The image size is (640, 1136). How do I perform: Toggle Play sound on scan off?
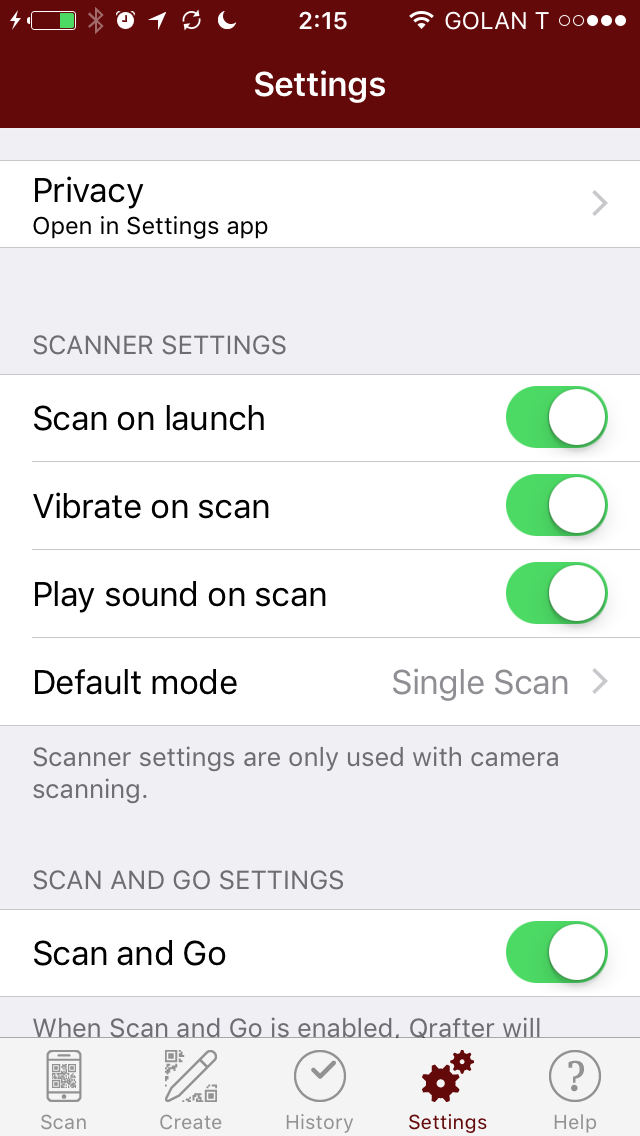tap(557, 594)
